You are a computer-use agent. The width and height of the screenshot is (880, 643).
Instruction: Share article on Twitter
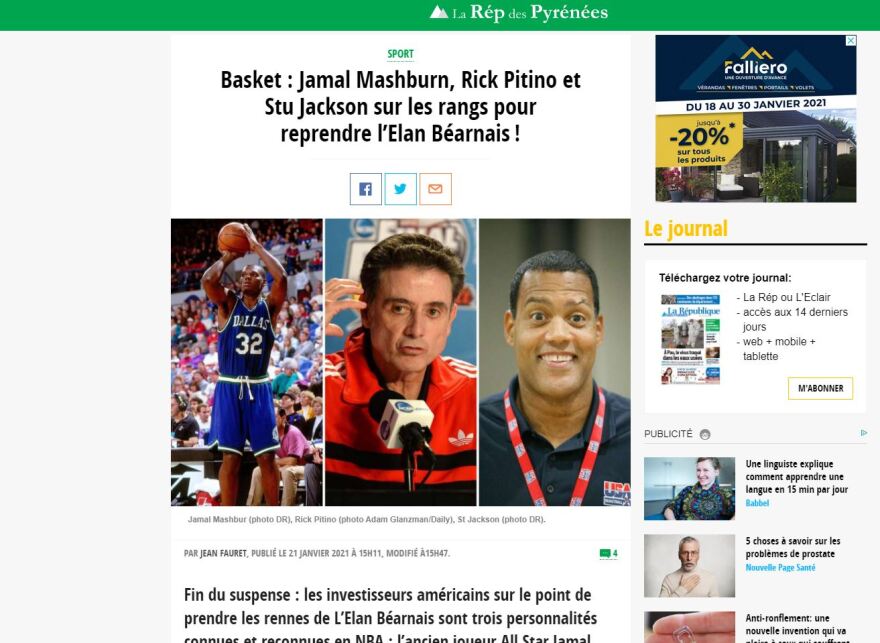pos(401,189)
